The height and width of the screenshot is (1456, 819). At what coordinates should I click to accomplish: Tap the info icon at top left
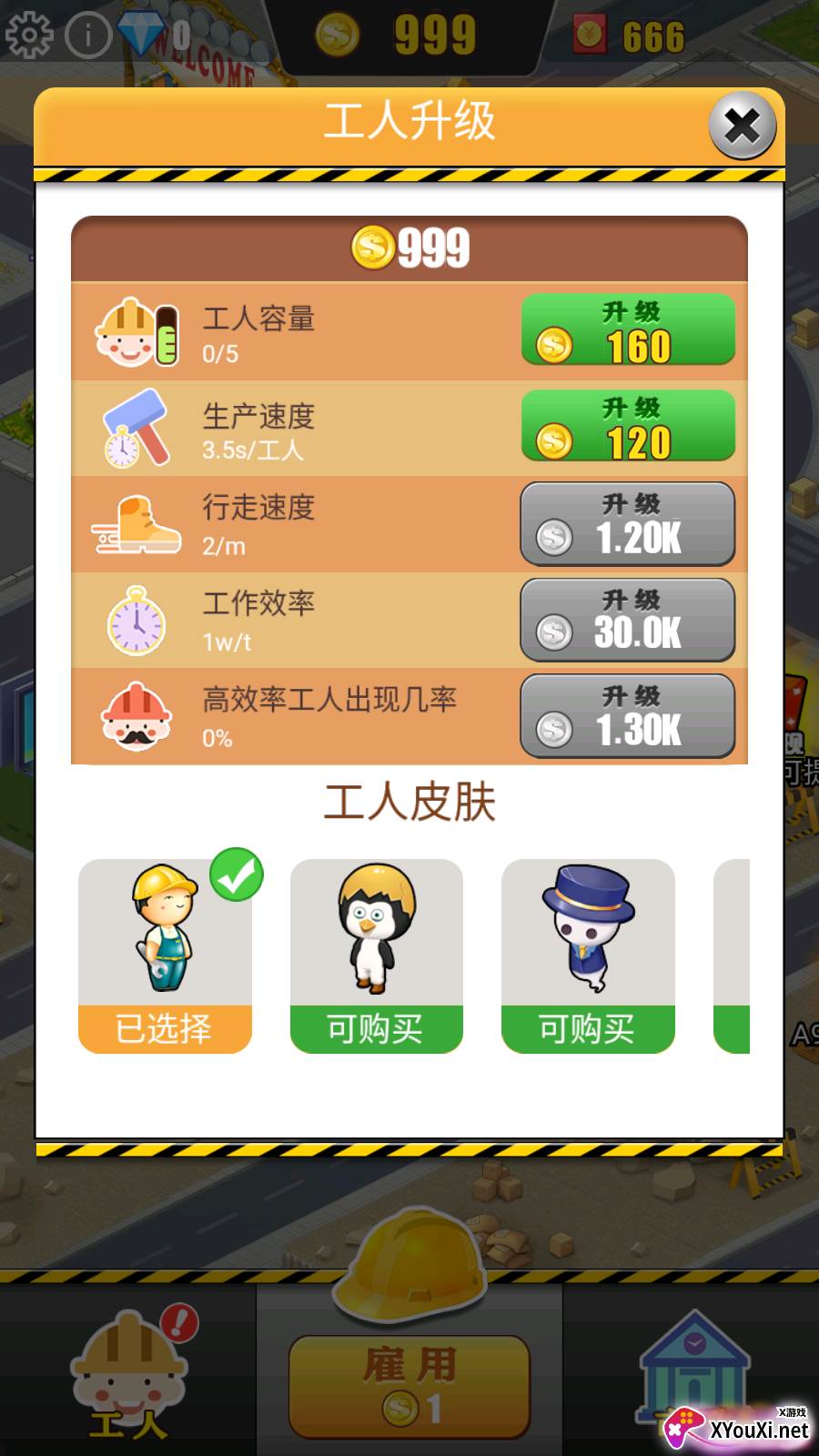click(87, 33)
